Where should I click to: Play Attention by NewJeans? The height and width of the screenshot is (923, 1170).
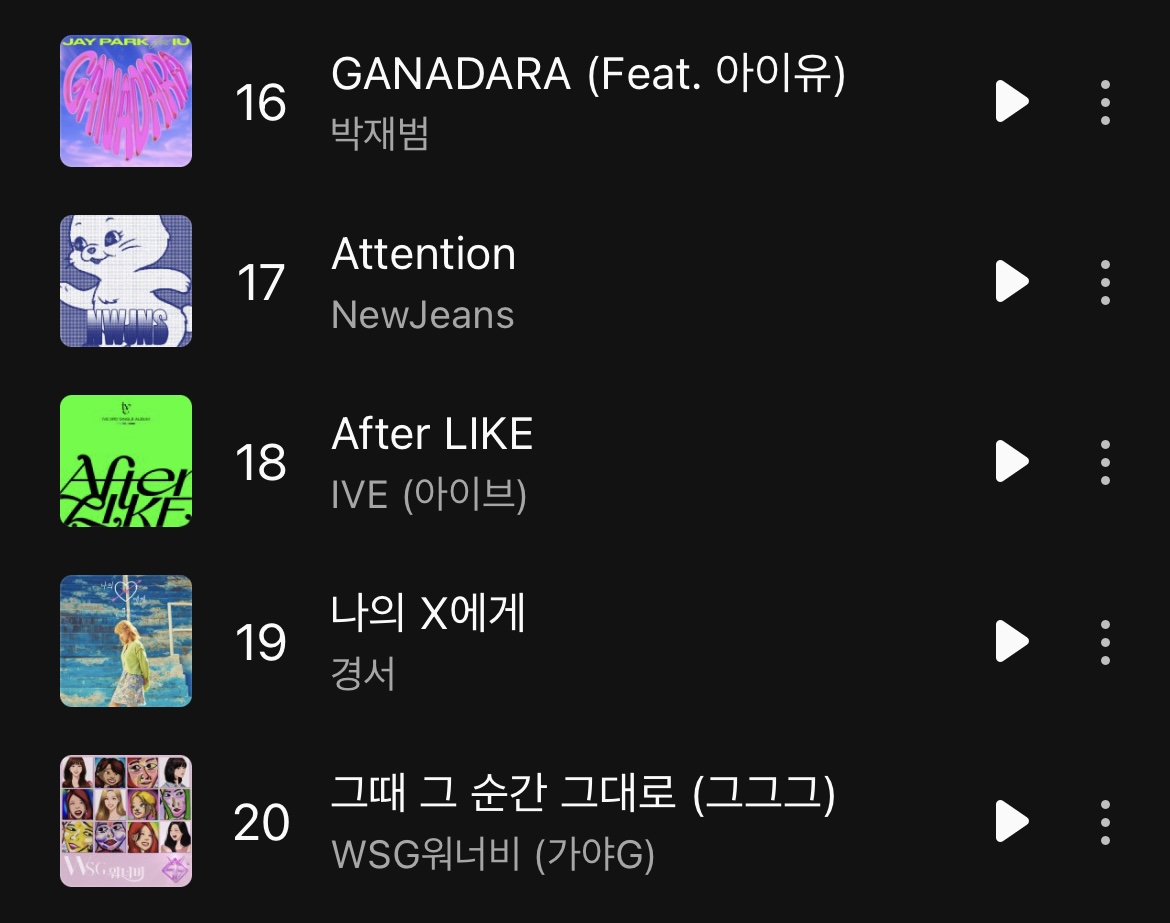click(x=1011, y=282)
